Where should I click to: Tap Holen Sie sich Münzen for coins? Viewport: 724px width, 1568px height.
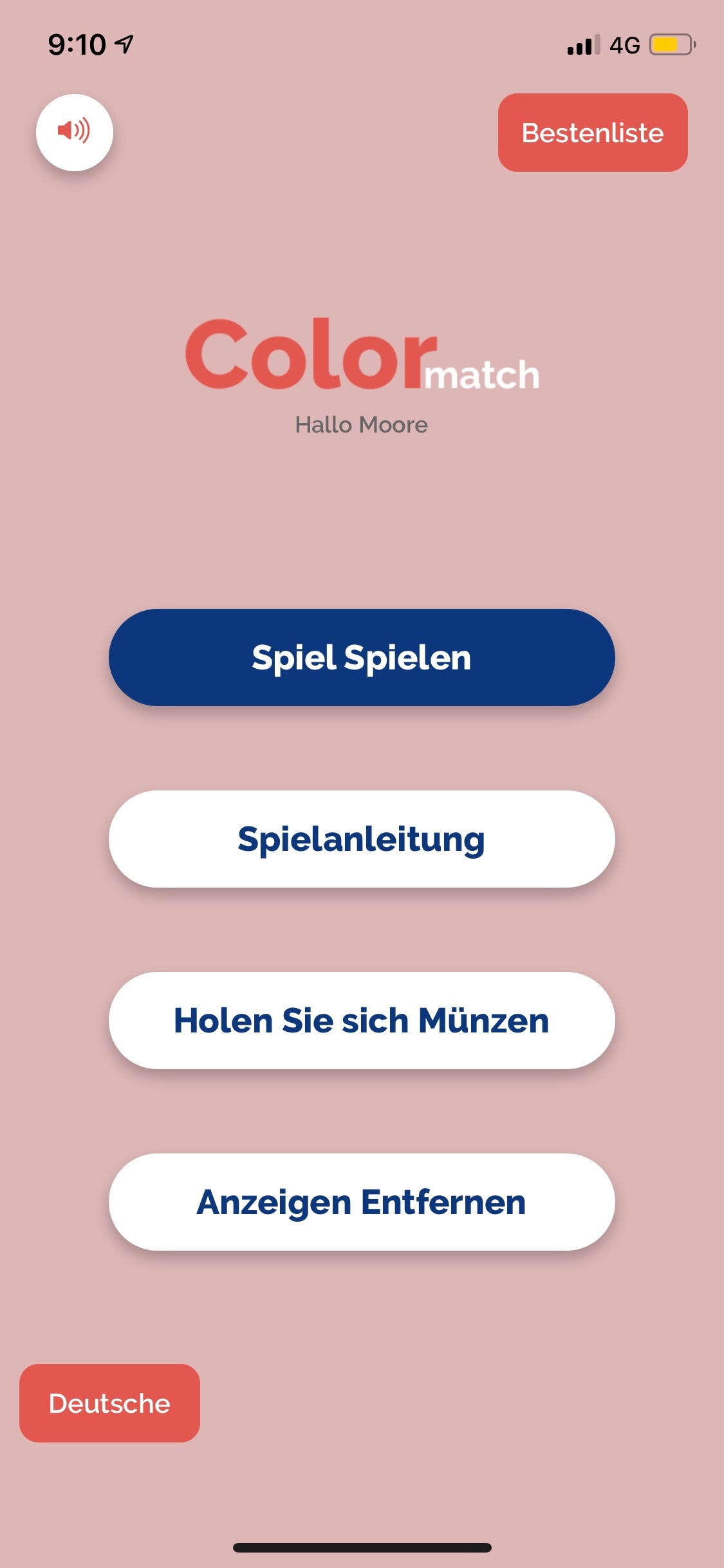[x=362, y=1020]
